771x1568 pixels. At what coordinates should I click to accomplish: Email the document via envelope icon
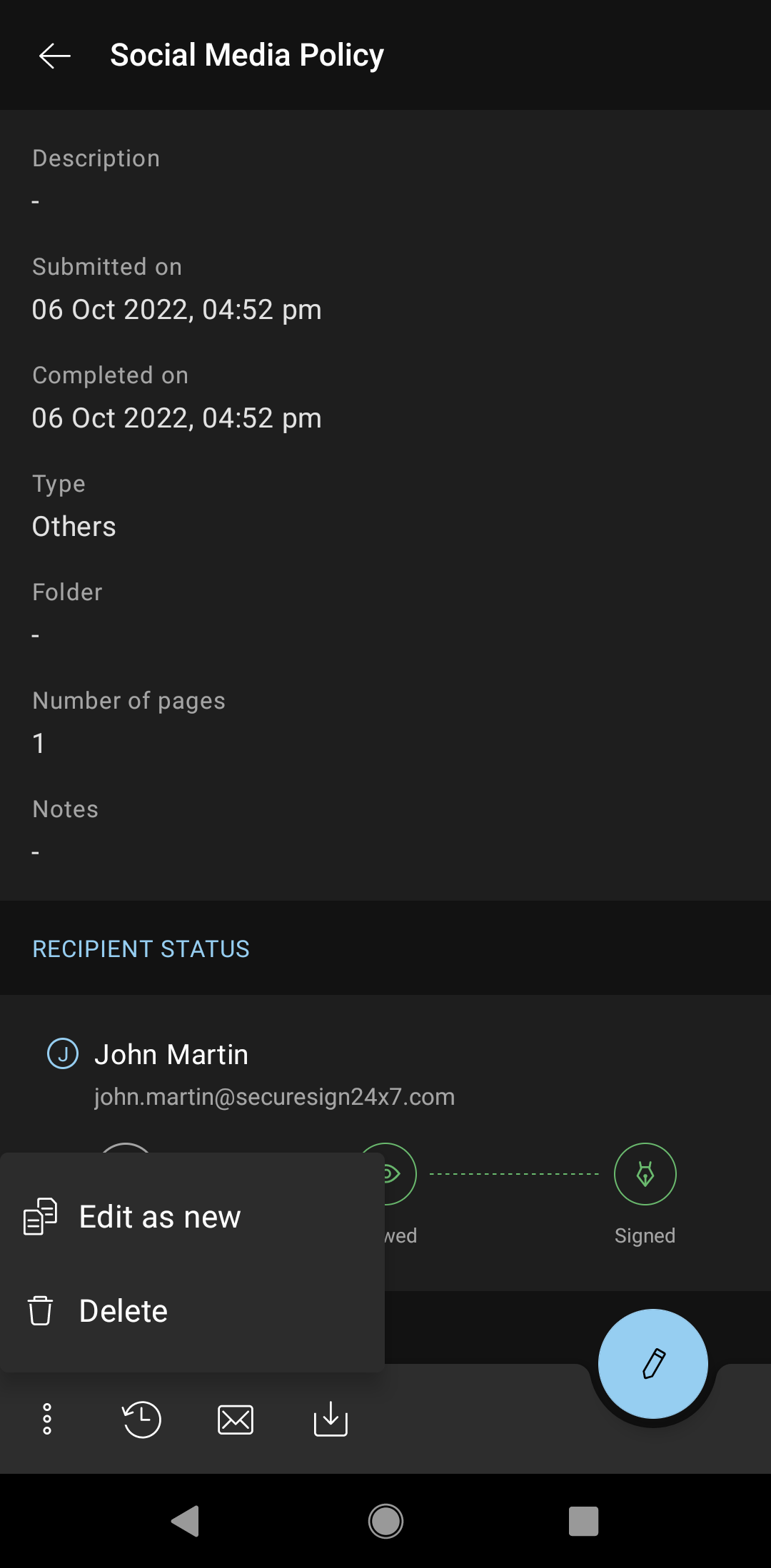click(236, 1419)
